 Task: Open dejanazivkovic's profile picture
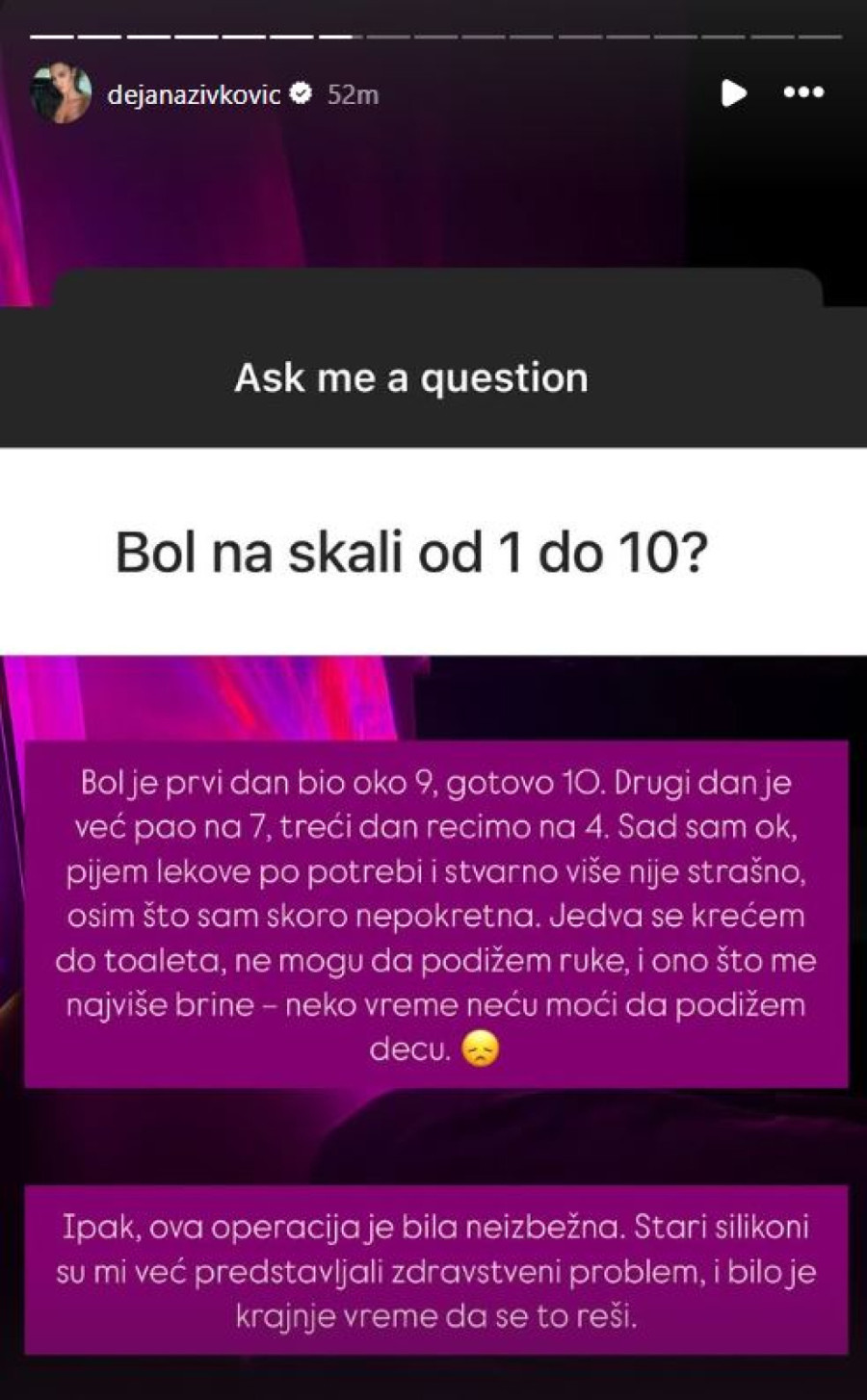[62, 94]
